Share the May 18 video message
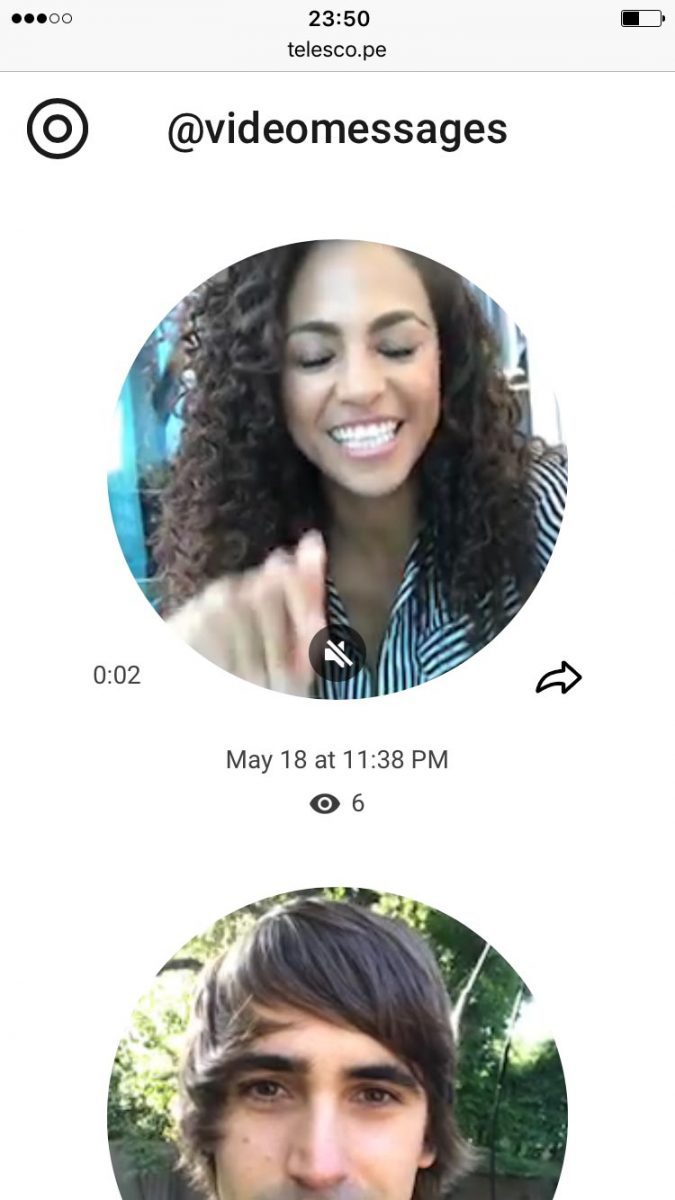This screenshot has height=1200, width=675. [x=558, y=678]
